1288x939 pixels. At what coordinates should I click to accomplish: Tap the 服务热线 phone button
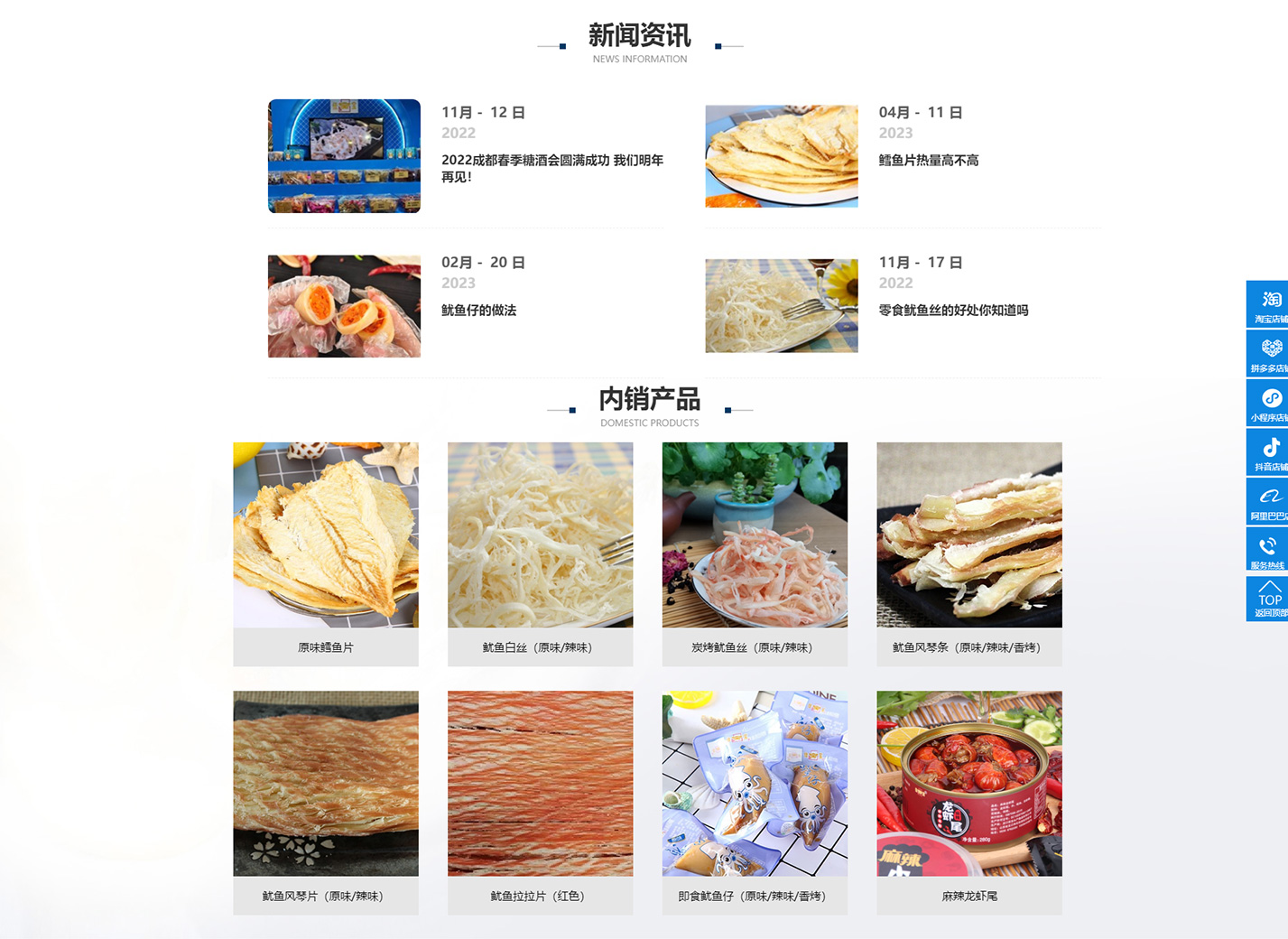click(x=1268, y=551)
